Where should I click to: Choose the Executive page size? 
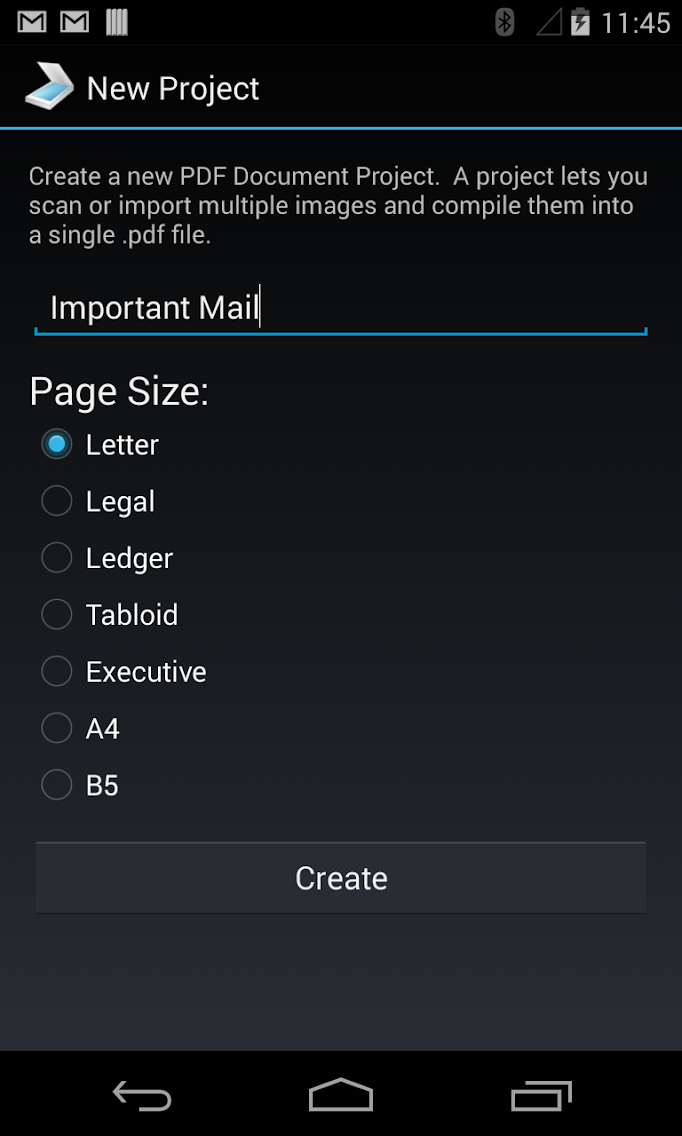coord(57,671)
